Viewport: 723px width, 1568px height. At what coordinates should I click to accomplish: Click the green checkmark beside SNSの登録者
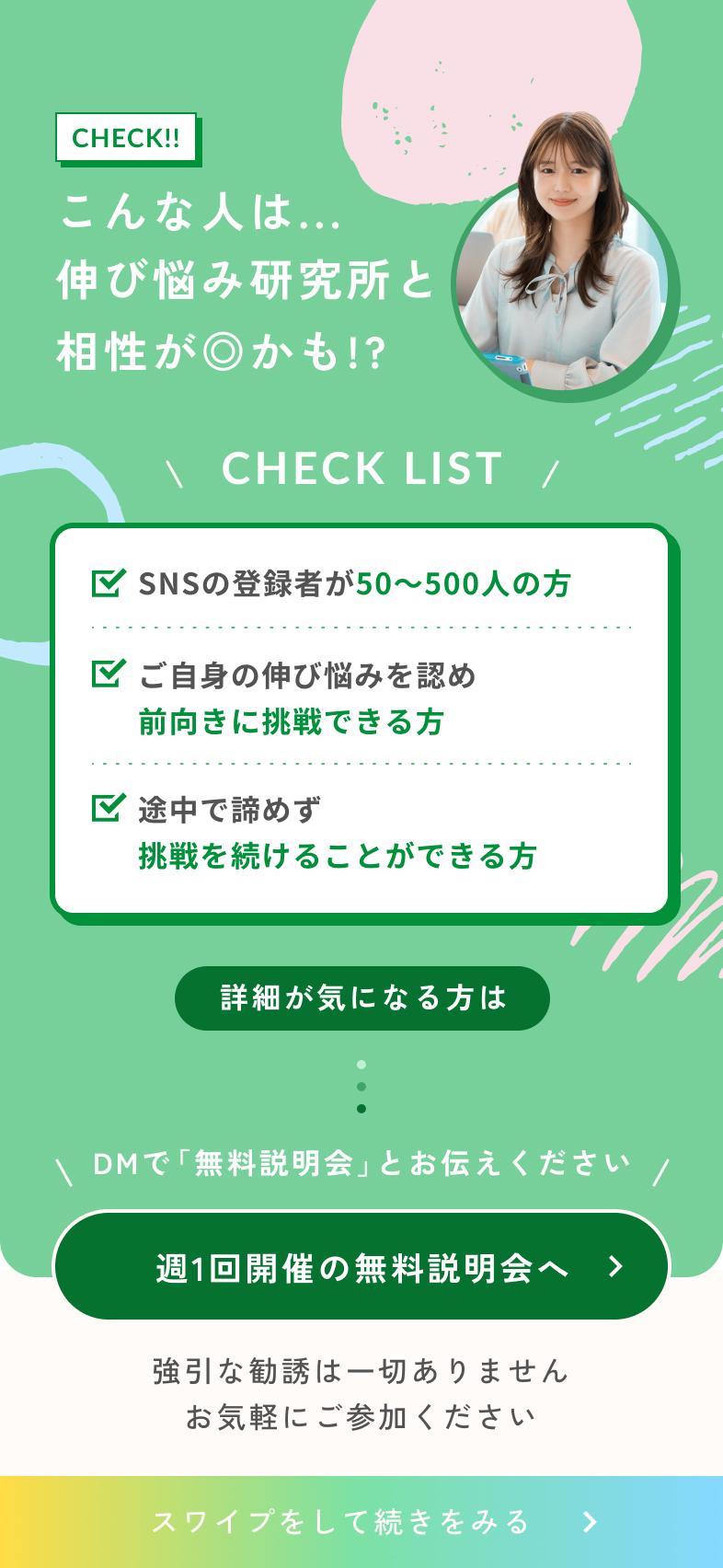coord(107,582)
